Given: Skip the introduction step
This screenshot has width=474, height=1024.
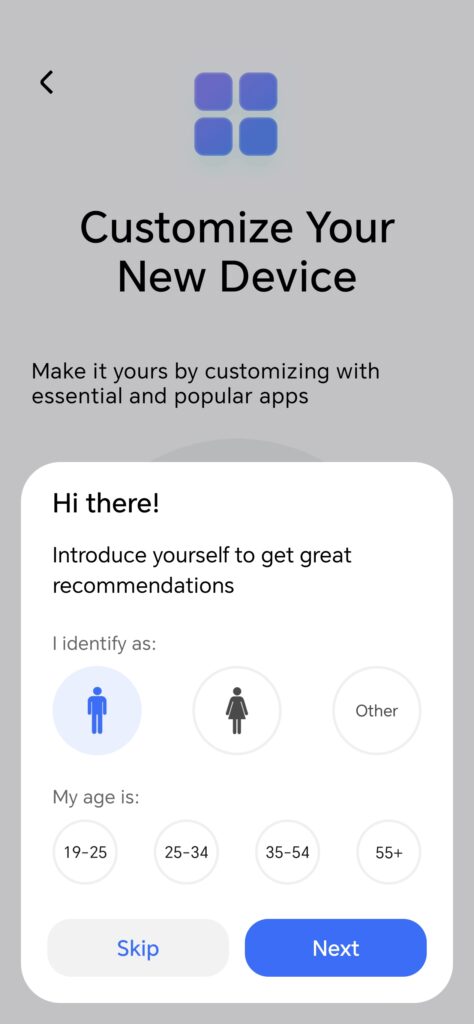Looking at the screenshot, I should (138, 948).
